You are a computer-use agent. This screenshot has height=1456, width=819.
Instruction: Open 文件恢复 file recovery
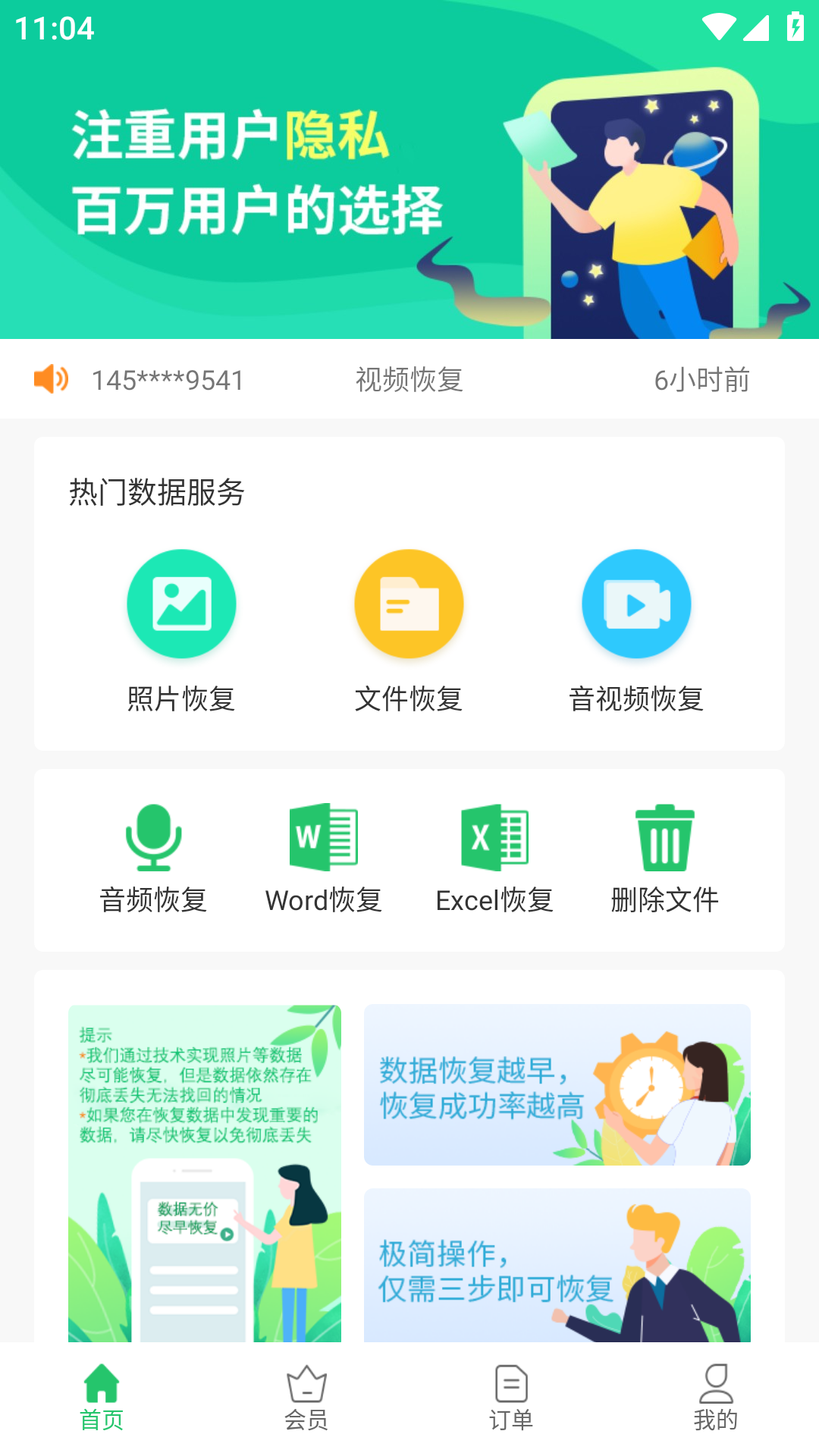tap(409, 629)
